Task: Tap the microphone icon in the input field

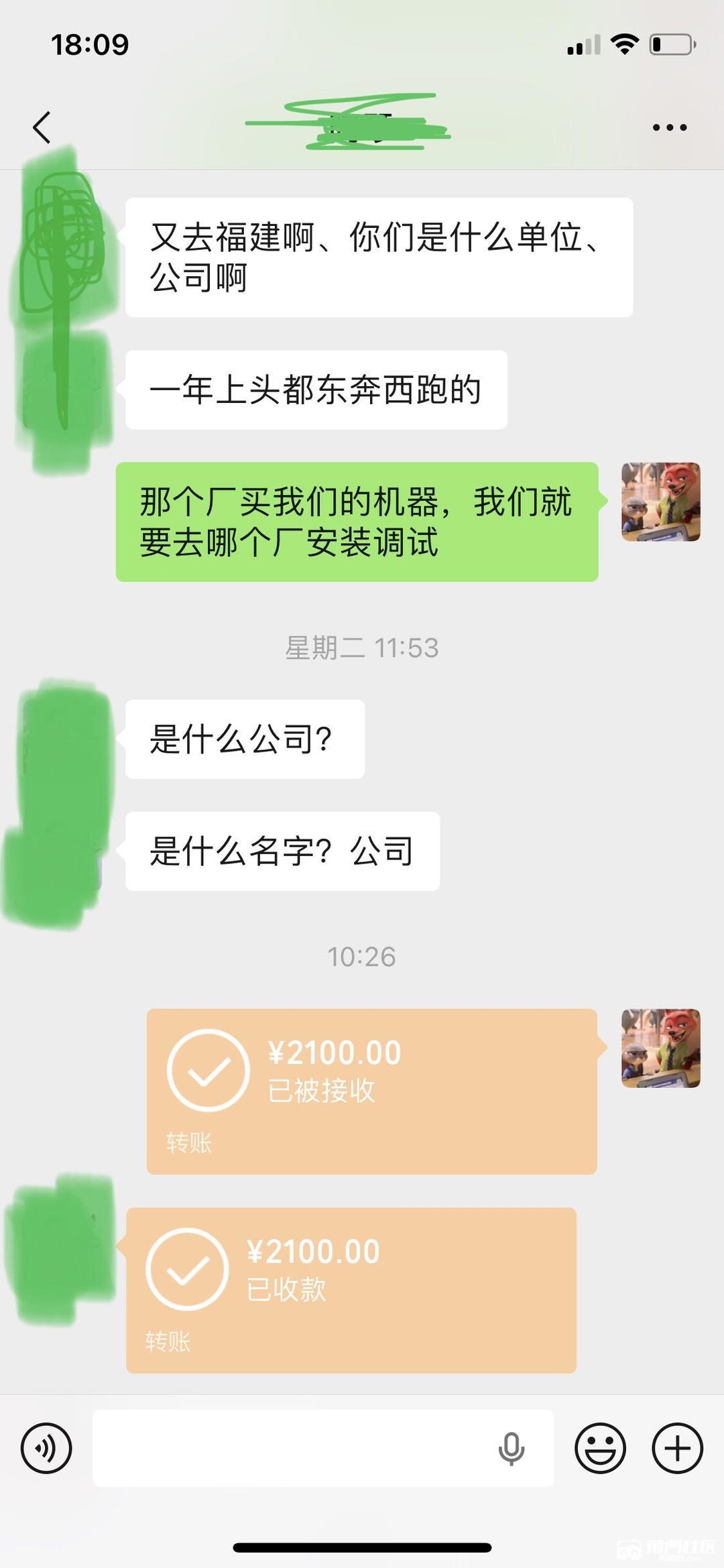Action: click(x=511, y=1448)
